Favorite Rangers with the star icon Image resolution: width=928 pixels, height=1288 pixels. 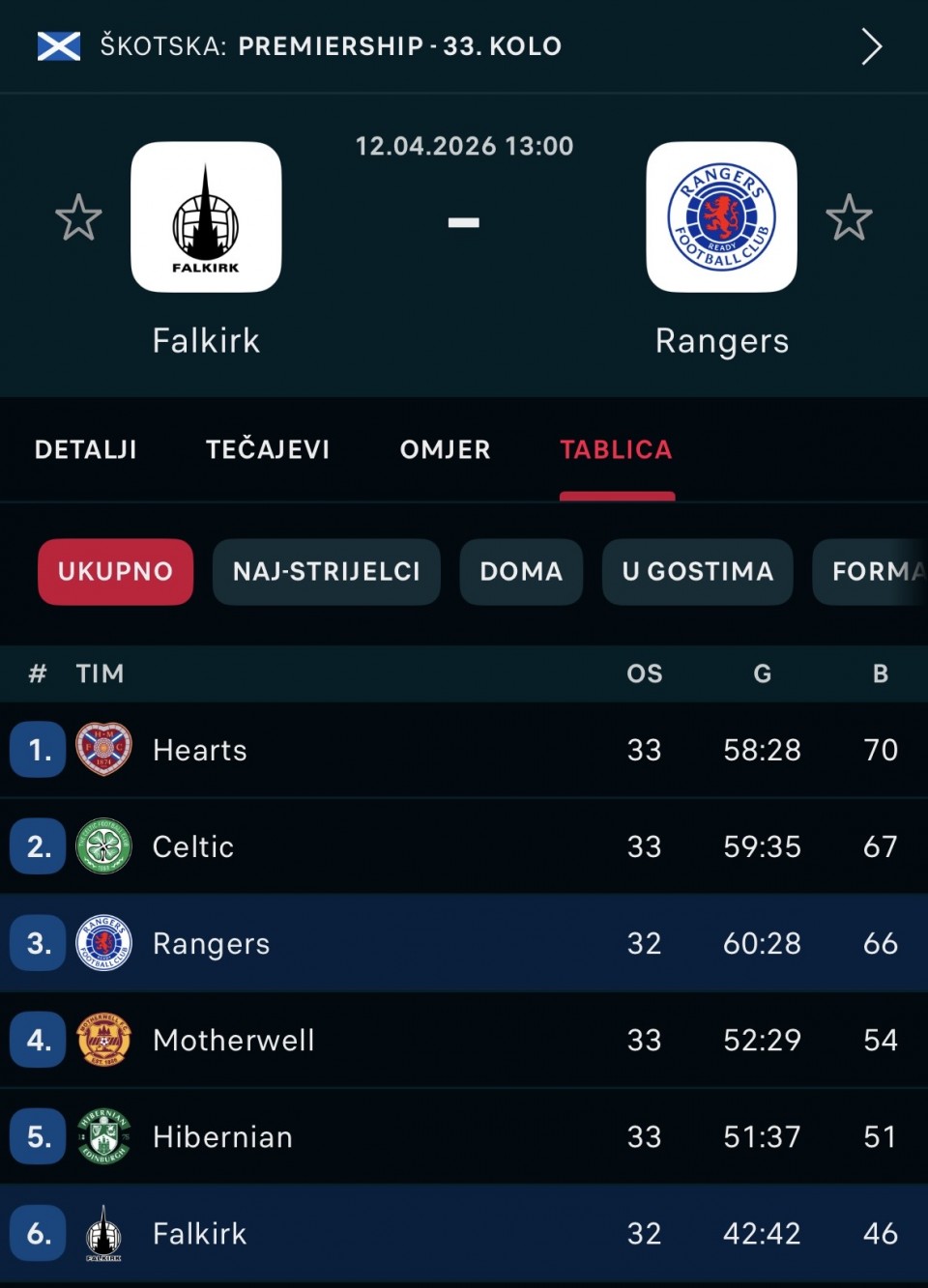click(x=849, y=217)
